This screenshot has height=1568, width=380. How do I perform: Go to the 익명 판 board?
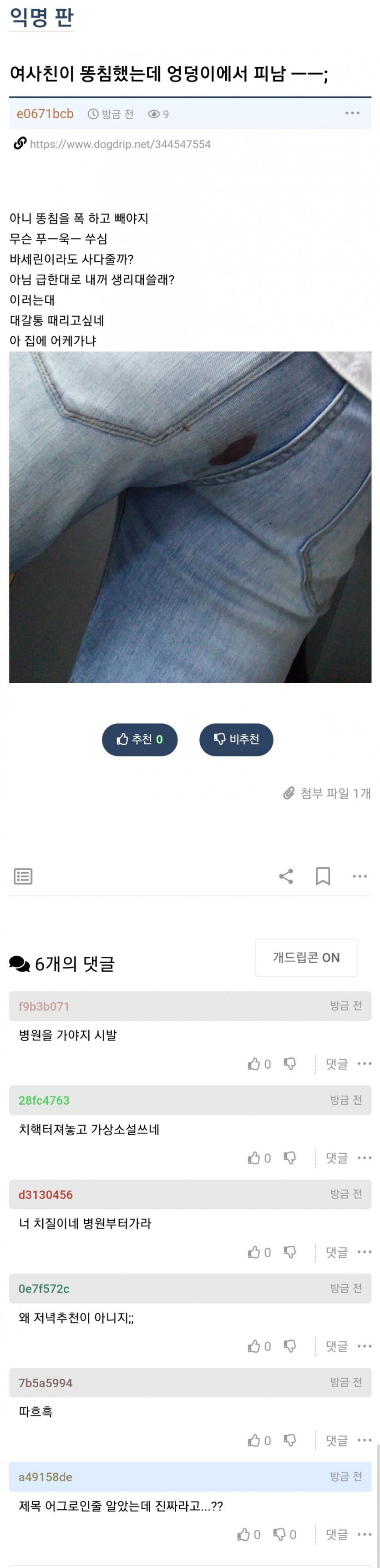click(x=41, y=17)
